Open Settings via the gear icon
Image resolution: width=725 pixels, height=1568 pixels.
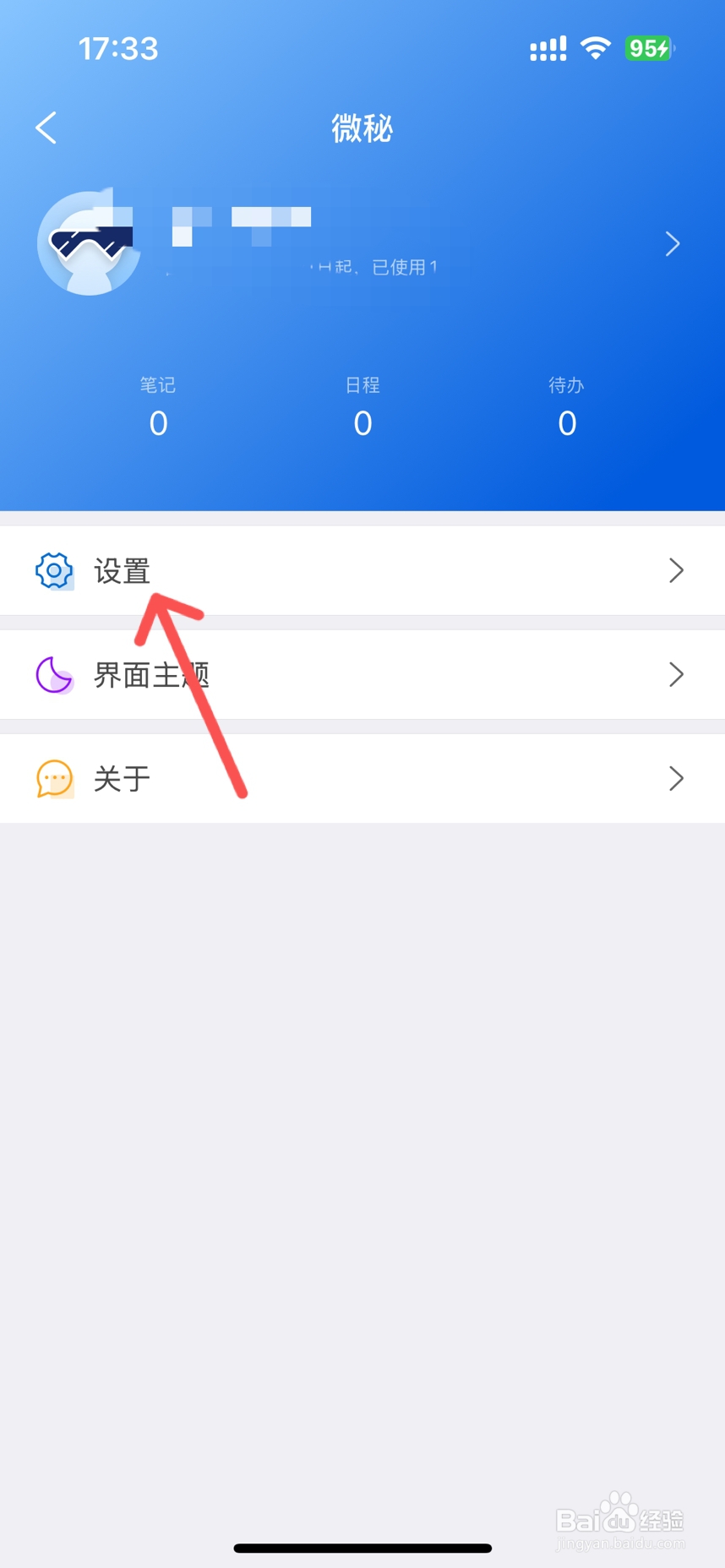pos(54,570)
